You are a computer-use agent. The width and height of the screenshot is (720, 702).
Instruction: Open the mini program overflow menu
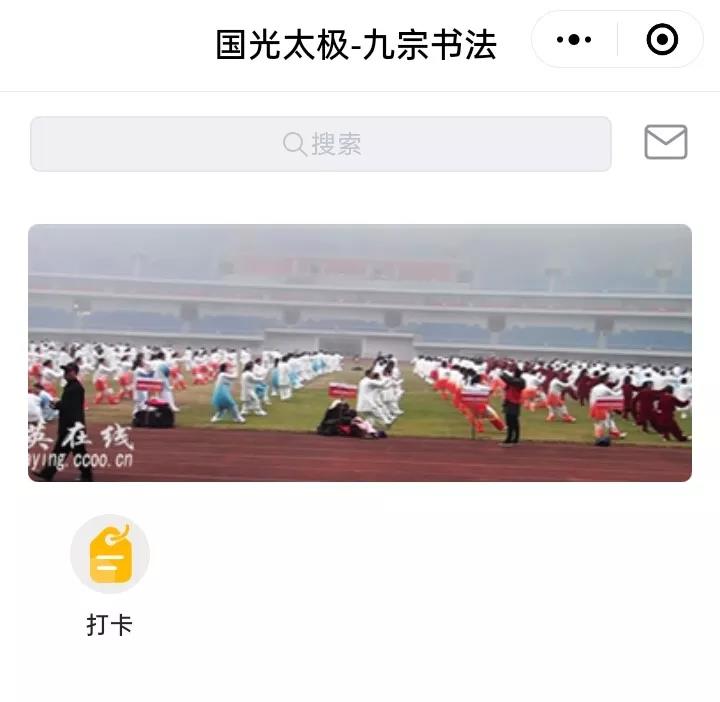coord(574,40)
